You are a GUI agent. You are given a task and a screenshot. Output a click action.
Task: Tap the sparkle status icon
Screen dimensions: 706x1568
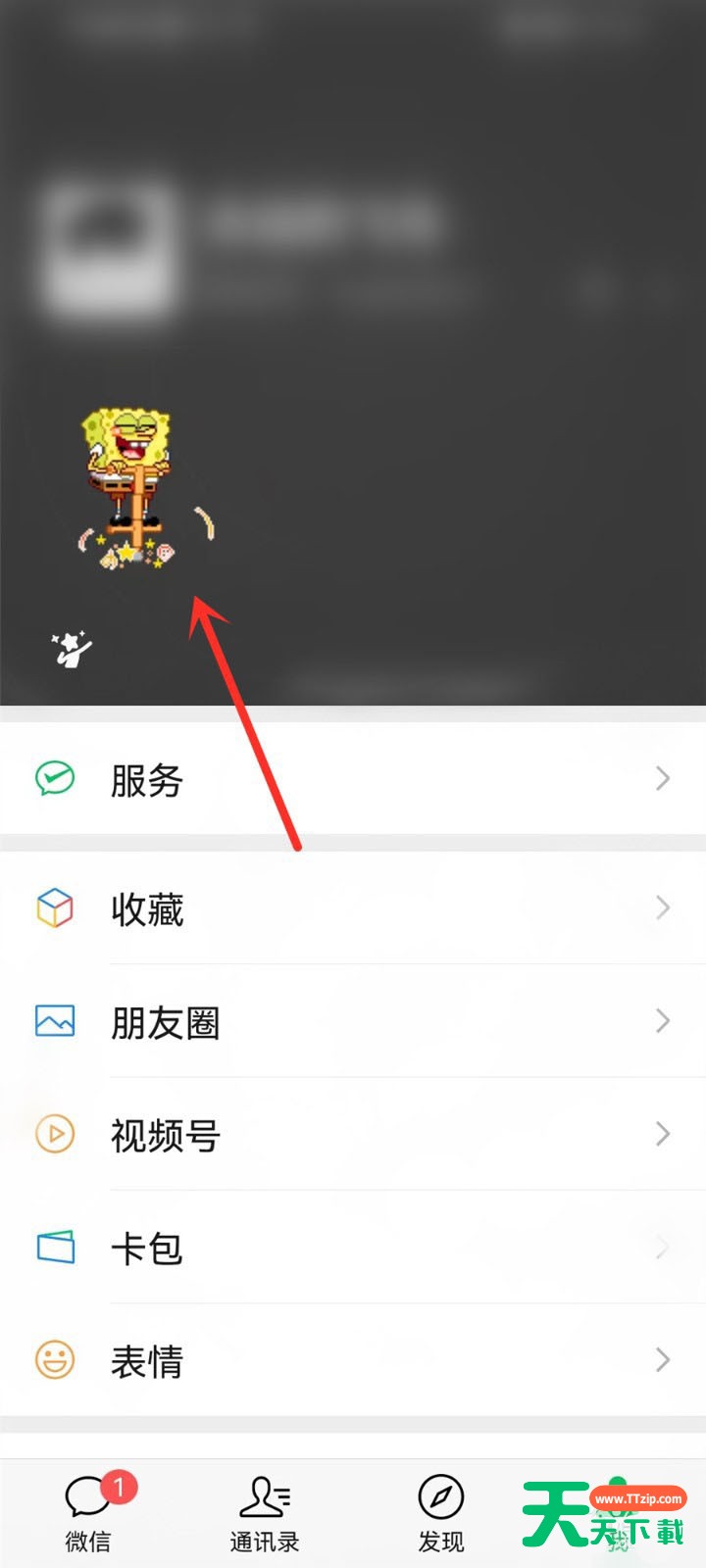(x=72, y=648)
